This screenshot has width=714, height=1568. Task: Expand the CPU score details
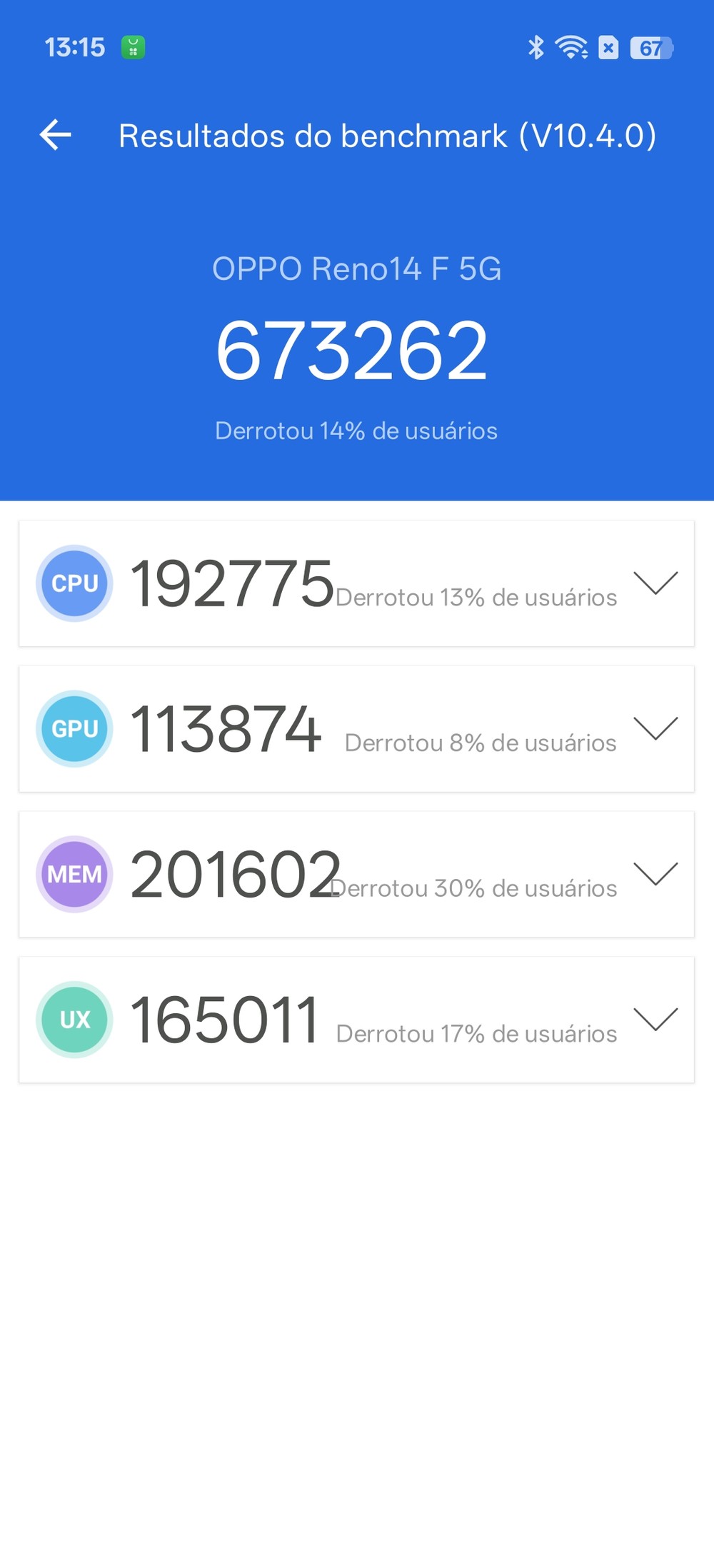pos(655,583)
